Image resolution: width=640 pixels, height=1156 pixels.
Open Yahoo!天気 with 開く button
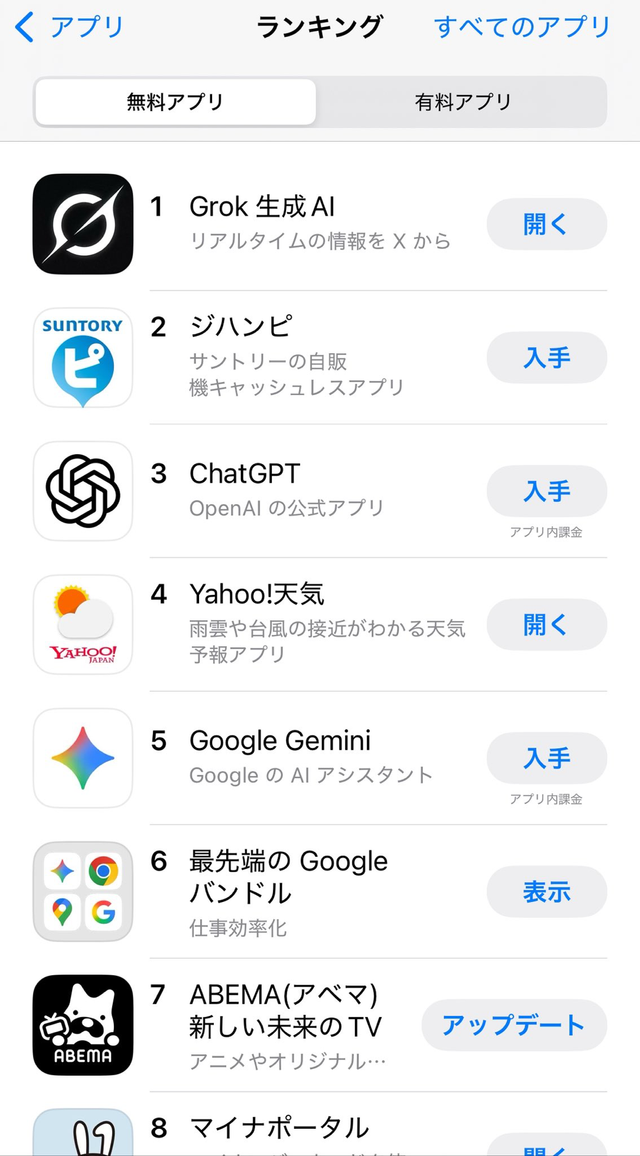click(x=546, y=624)
